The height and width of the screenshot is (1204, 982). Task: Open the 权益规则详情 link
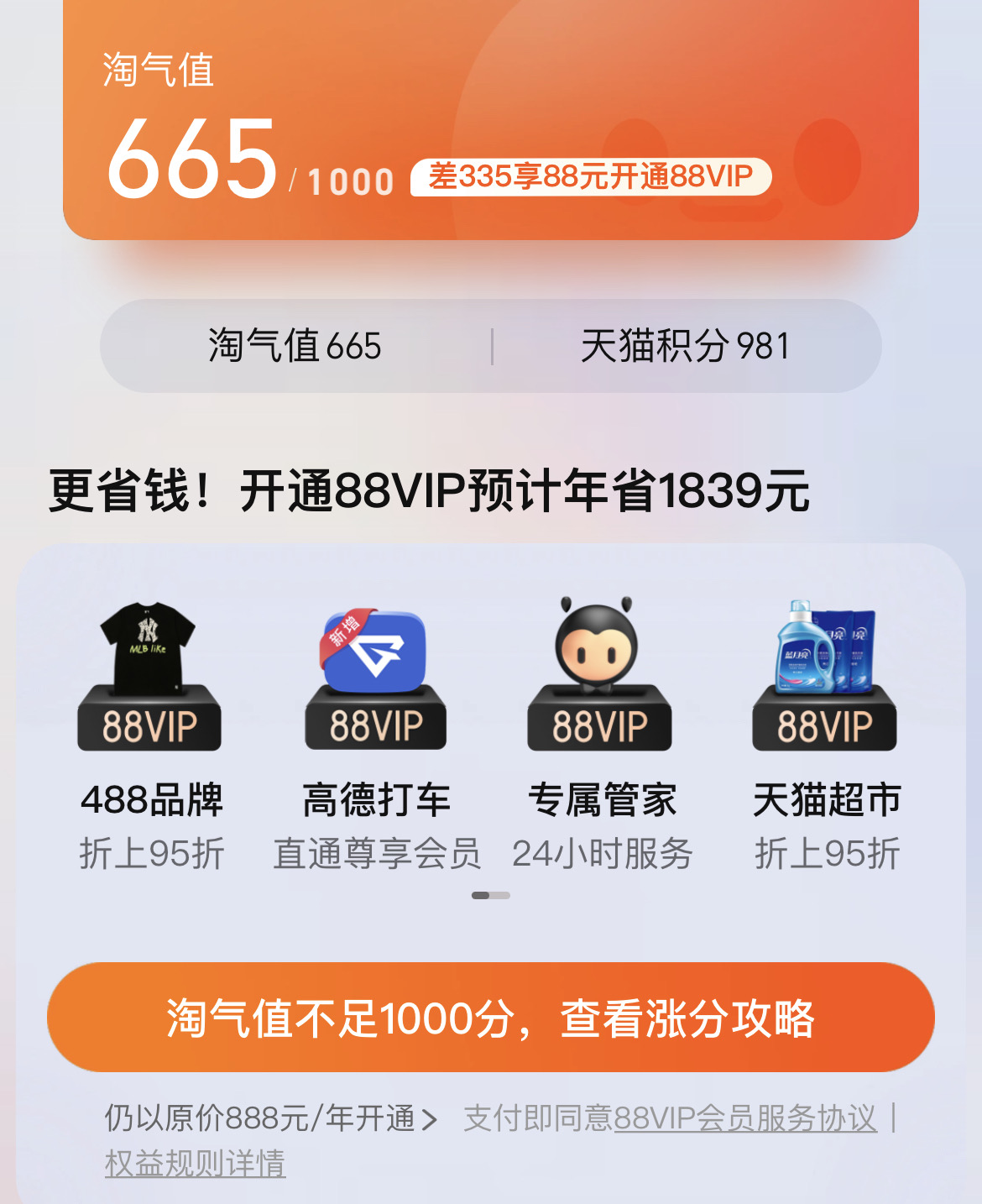[x=195, y=1164]
